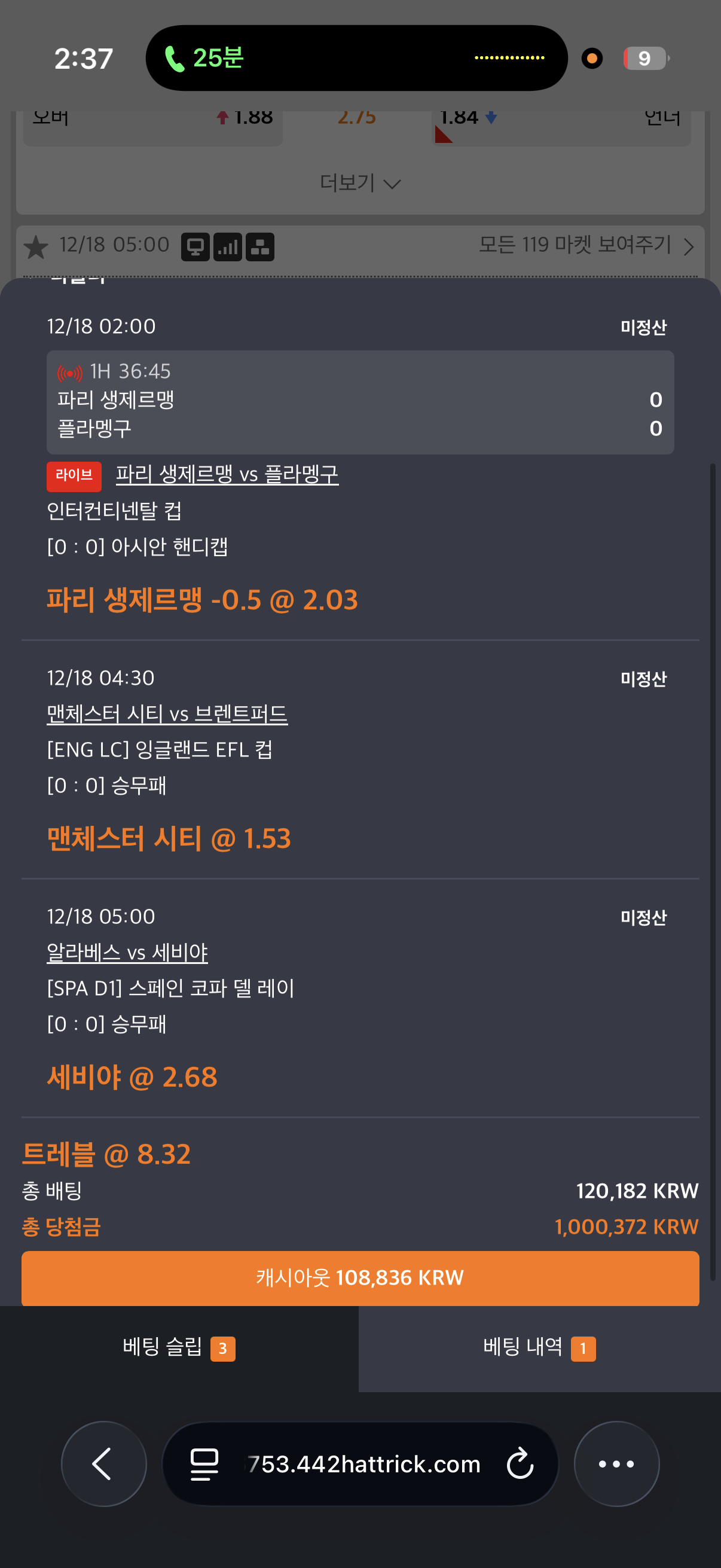The width and height of the screenshot is (721, 1568).
Task: Reload the page in the browser
Action: tap(520, 1463)
